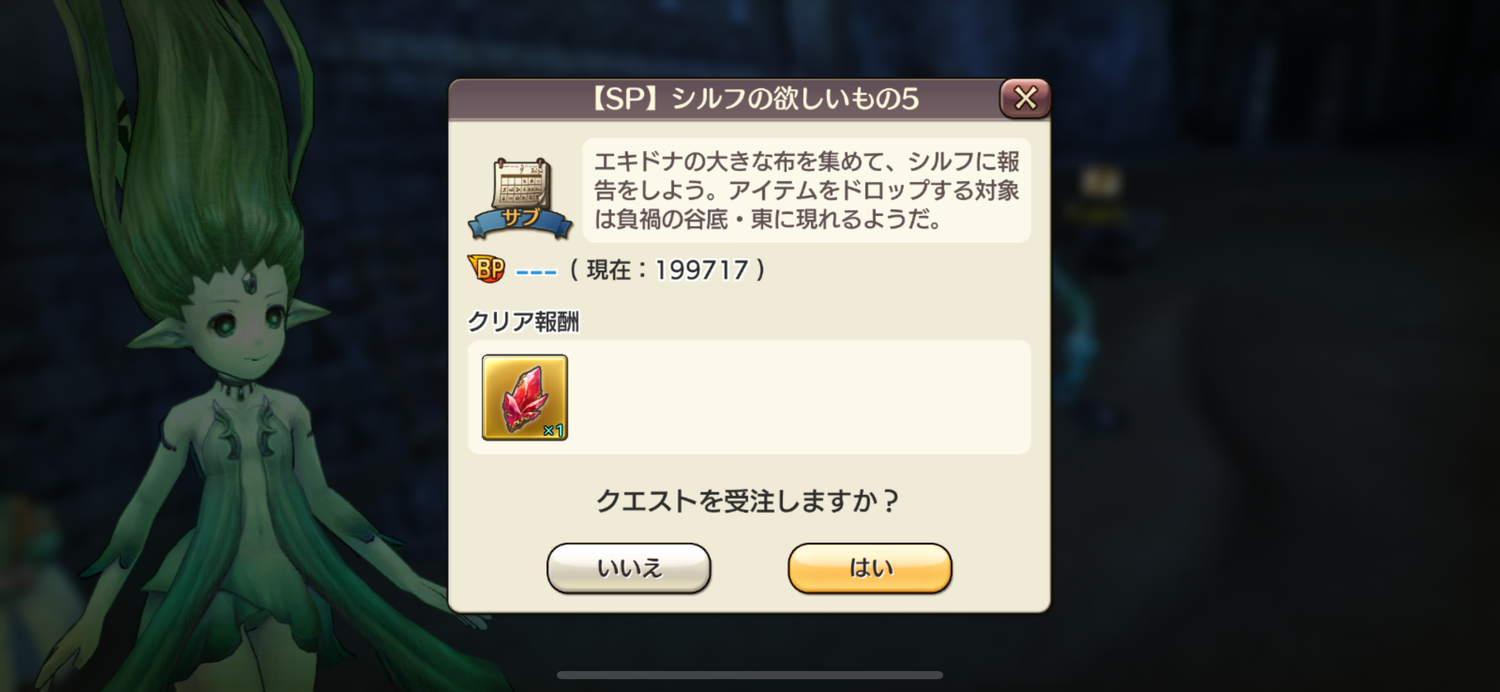Close the quest dialog with the X

tap(1025, 98)
